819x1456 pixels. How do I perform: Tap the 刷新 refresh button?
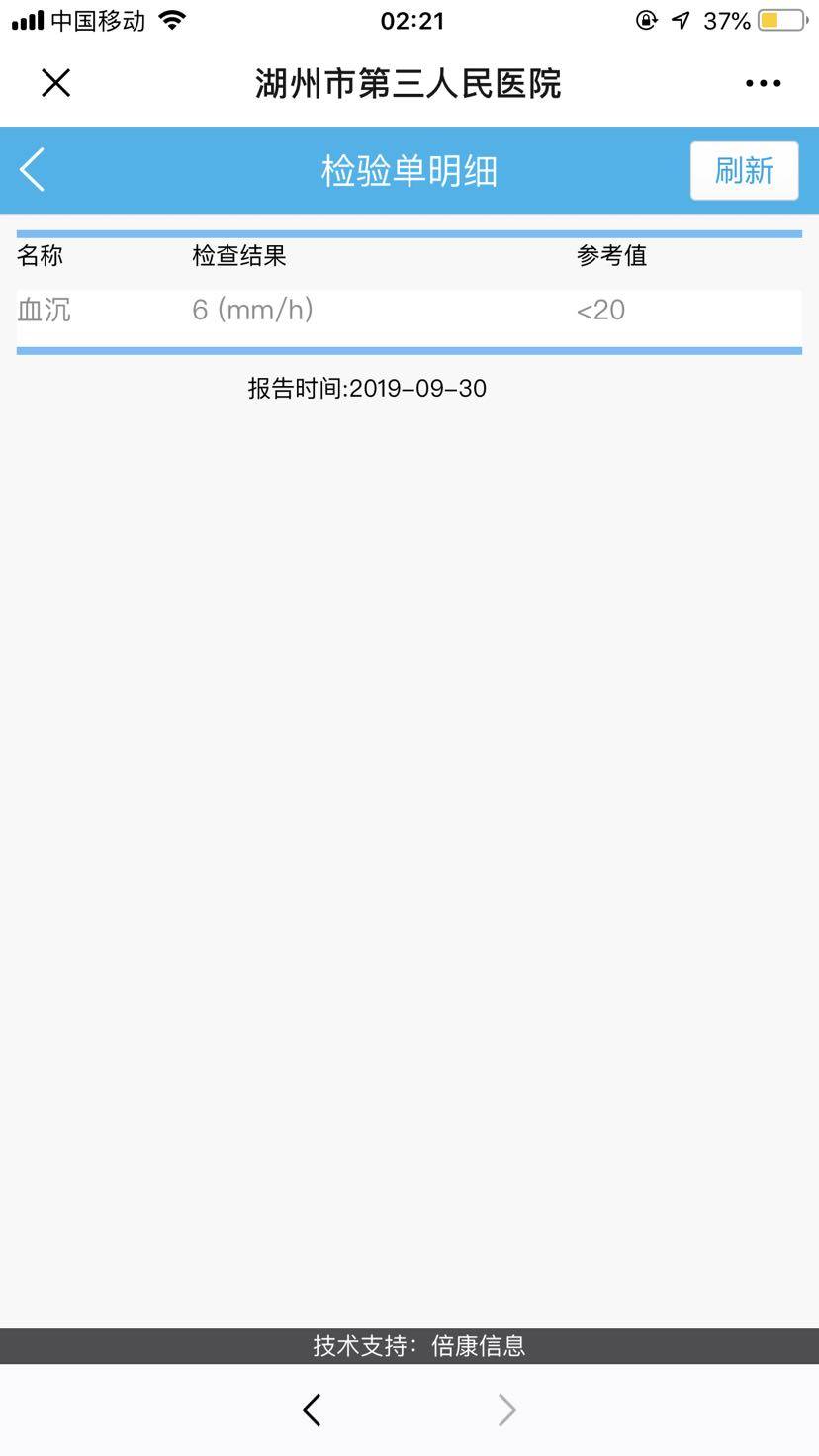click(x=744, y=170)
